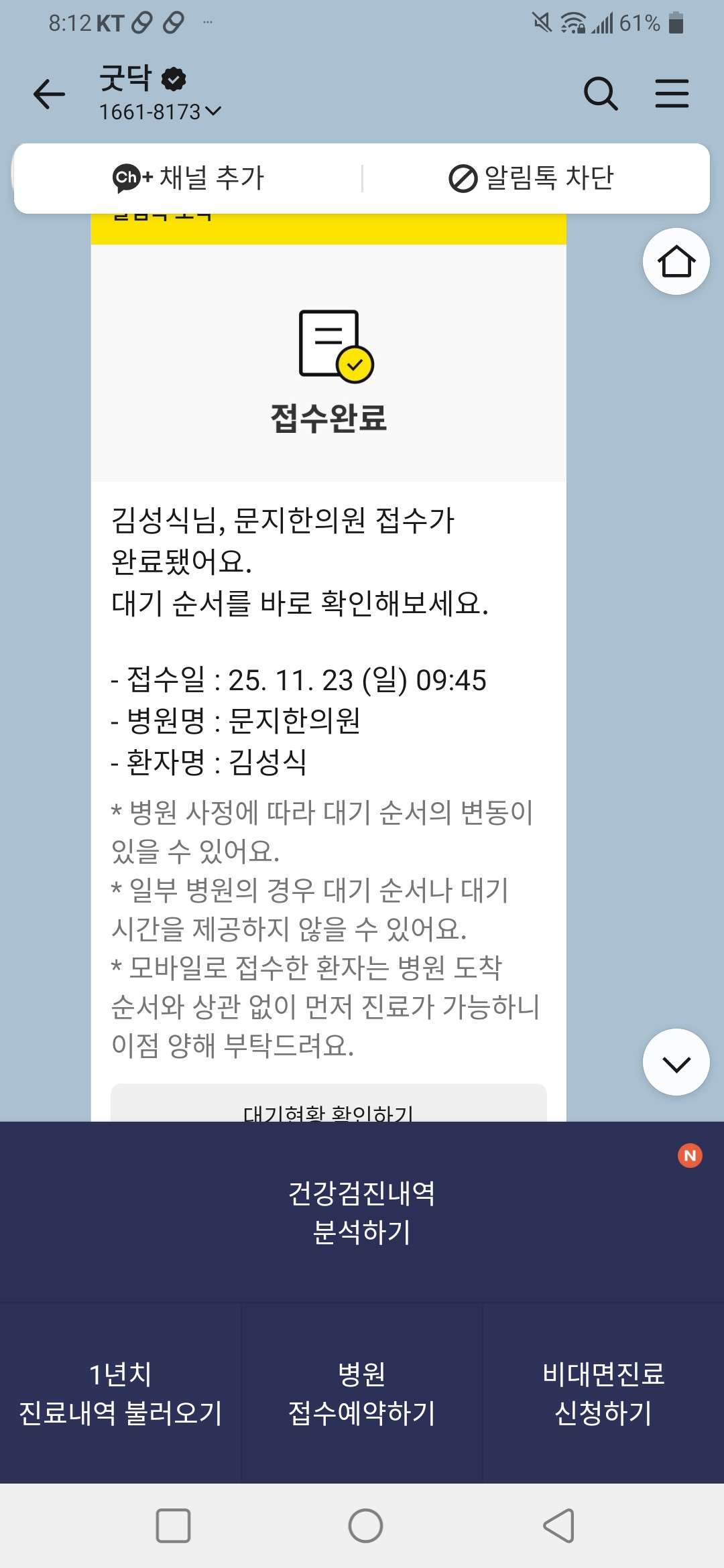Select 비대면진료 신청하기

click(603, 1394)
